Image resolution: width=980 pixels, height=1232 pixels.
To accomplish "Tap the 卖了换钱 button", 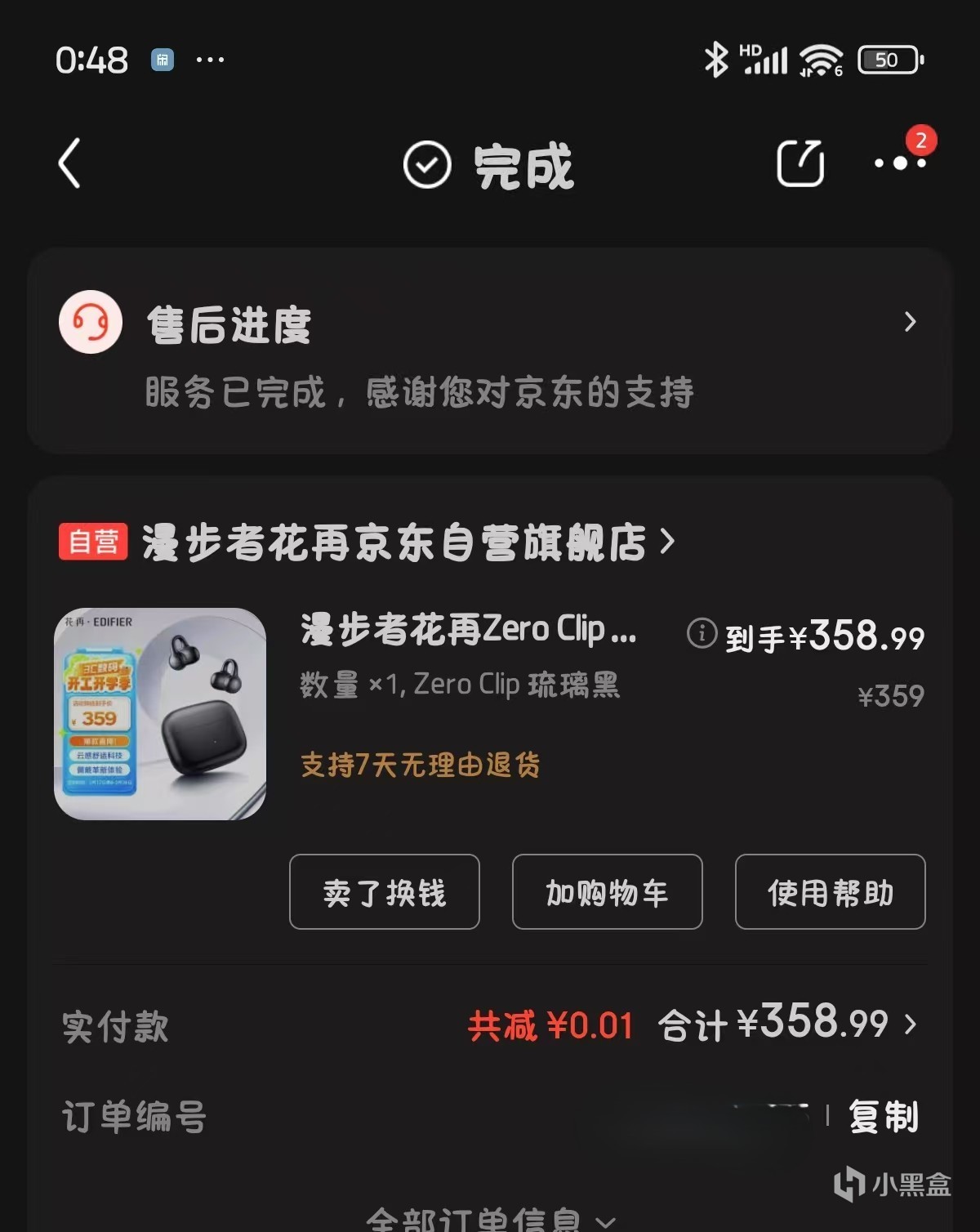I will tap(384, 892).
